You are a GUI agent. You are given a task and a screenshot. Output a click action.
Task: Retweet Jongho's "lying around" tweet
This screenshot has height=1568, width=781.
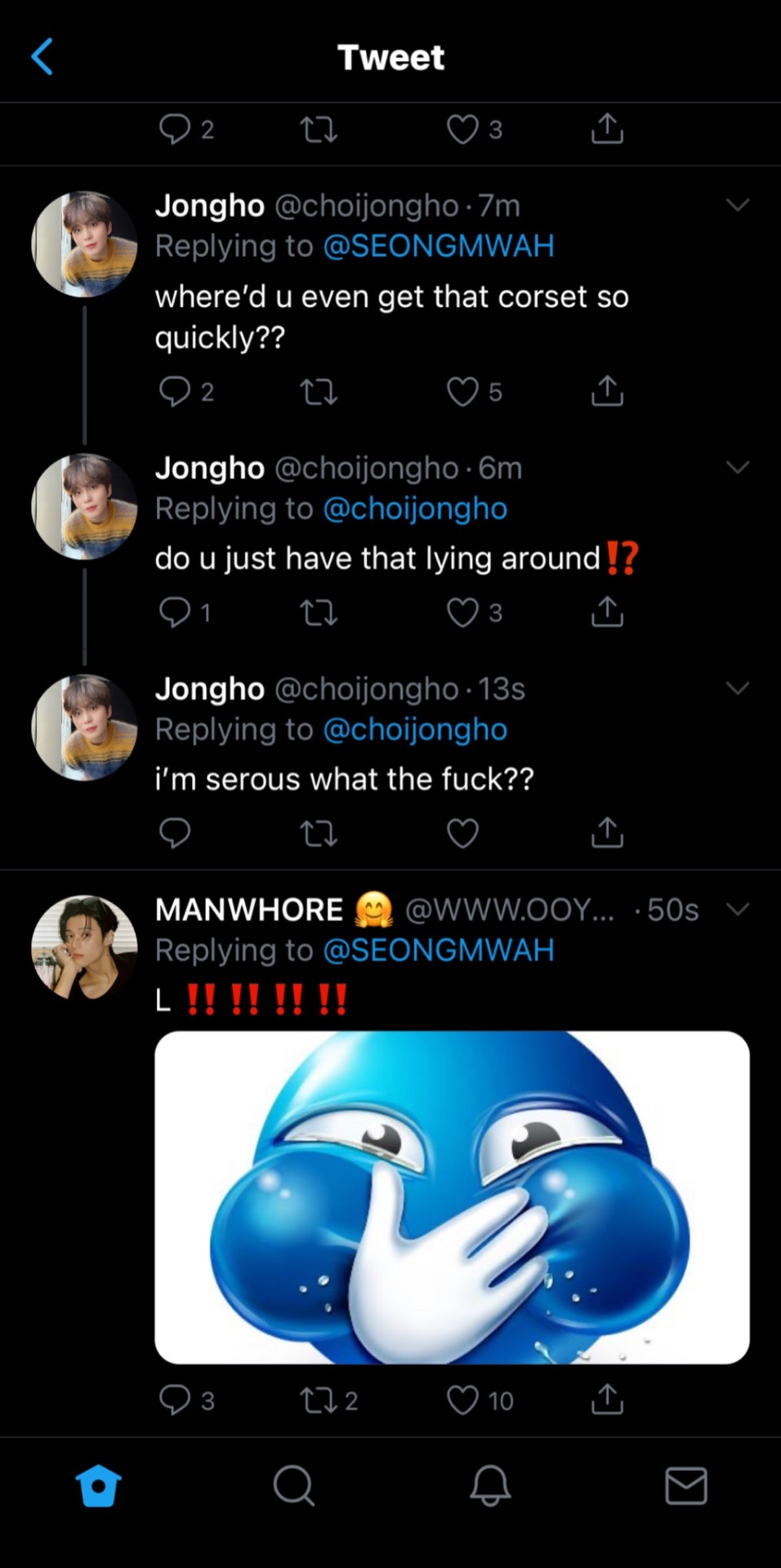[319, 612]
